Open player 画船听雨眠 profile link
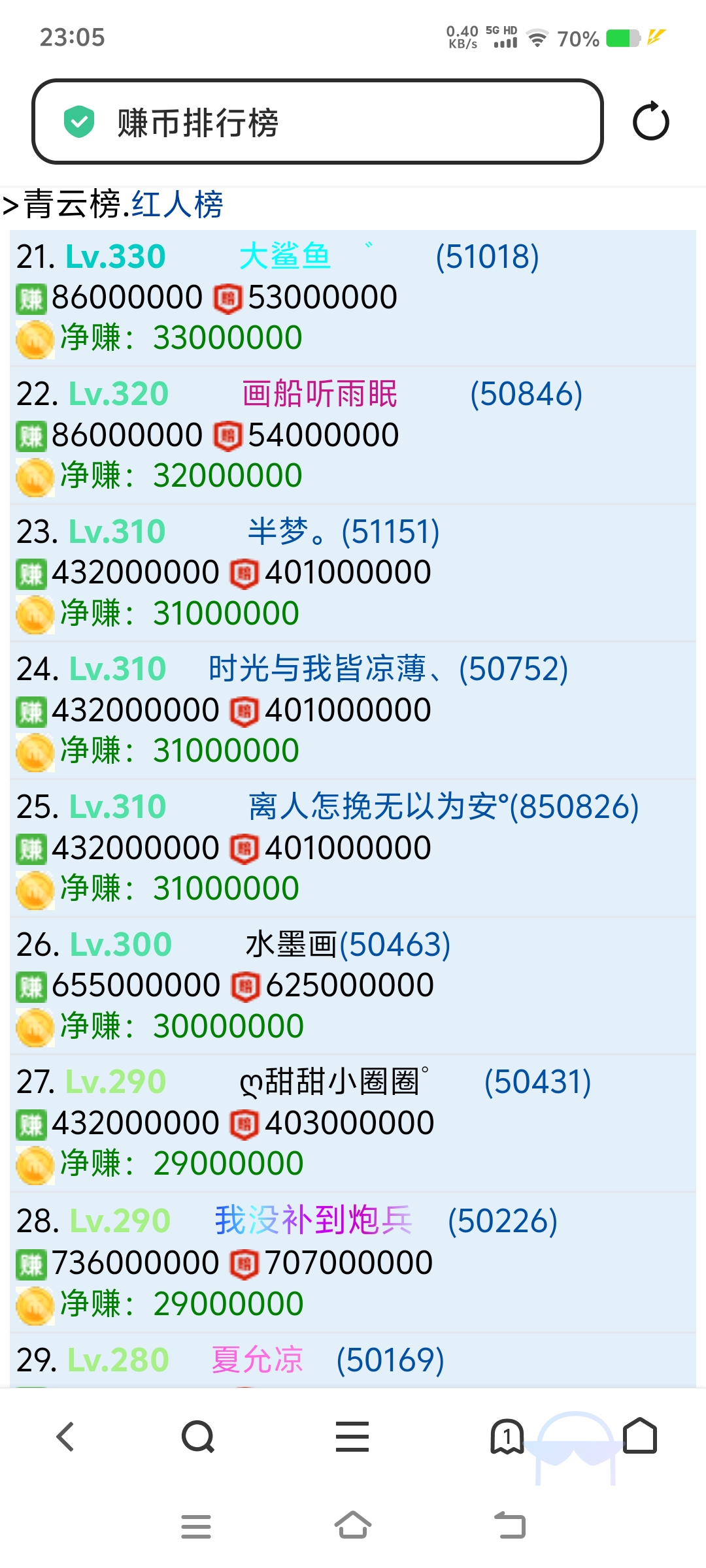 coord(320,394)
